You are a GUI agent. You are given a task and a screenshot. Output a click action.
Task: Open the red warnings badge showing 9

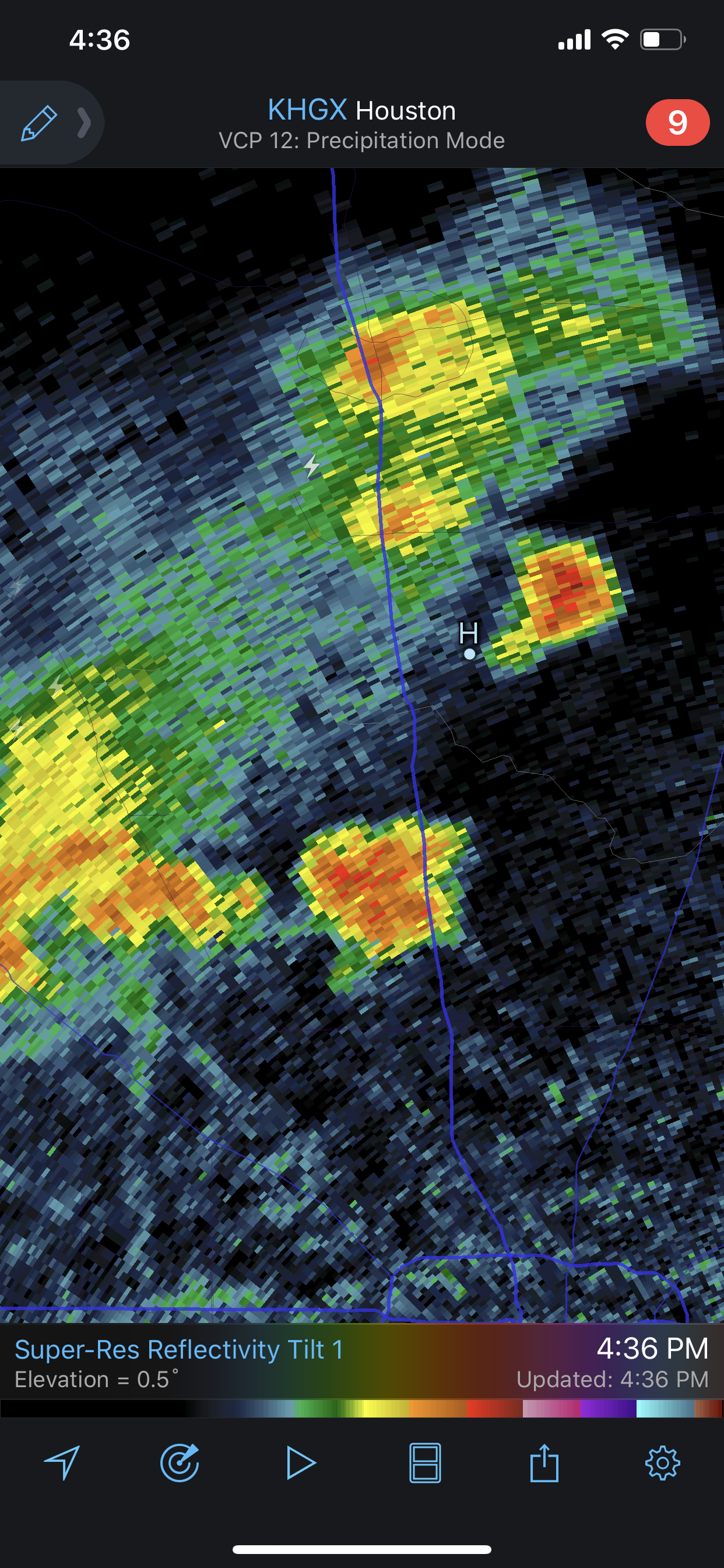point(677,123)
